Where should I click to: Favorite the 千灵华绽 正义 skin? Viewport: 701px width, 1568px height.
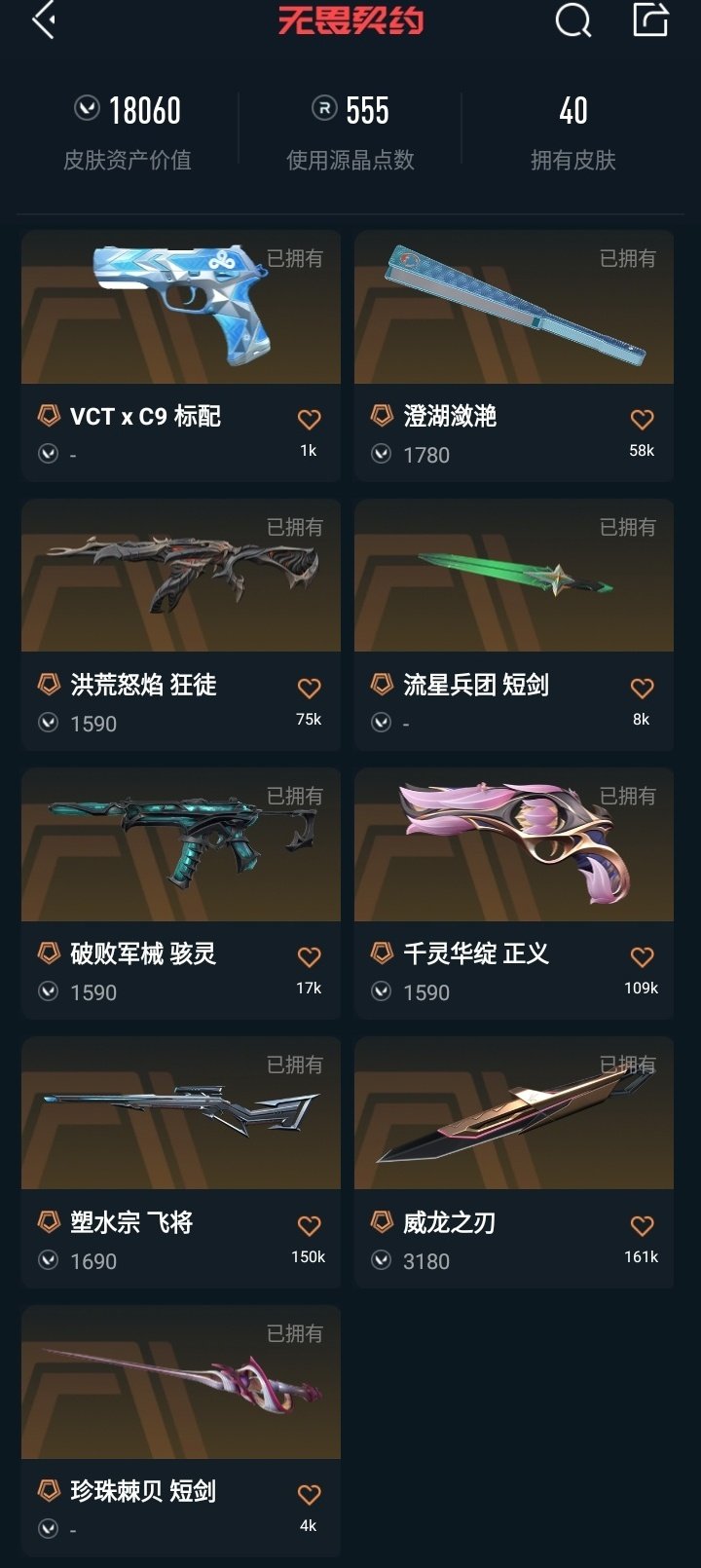coord(642,957)
